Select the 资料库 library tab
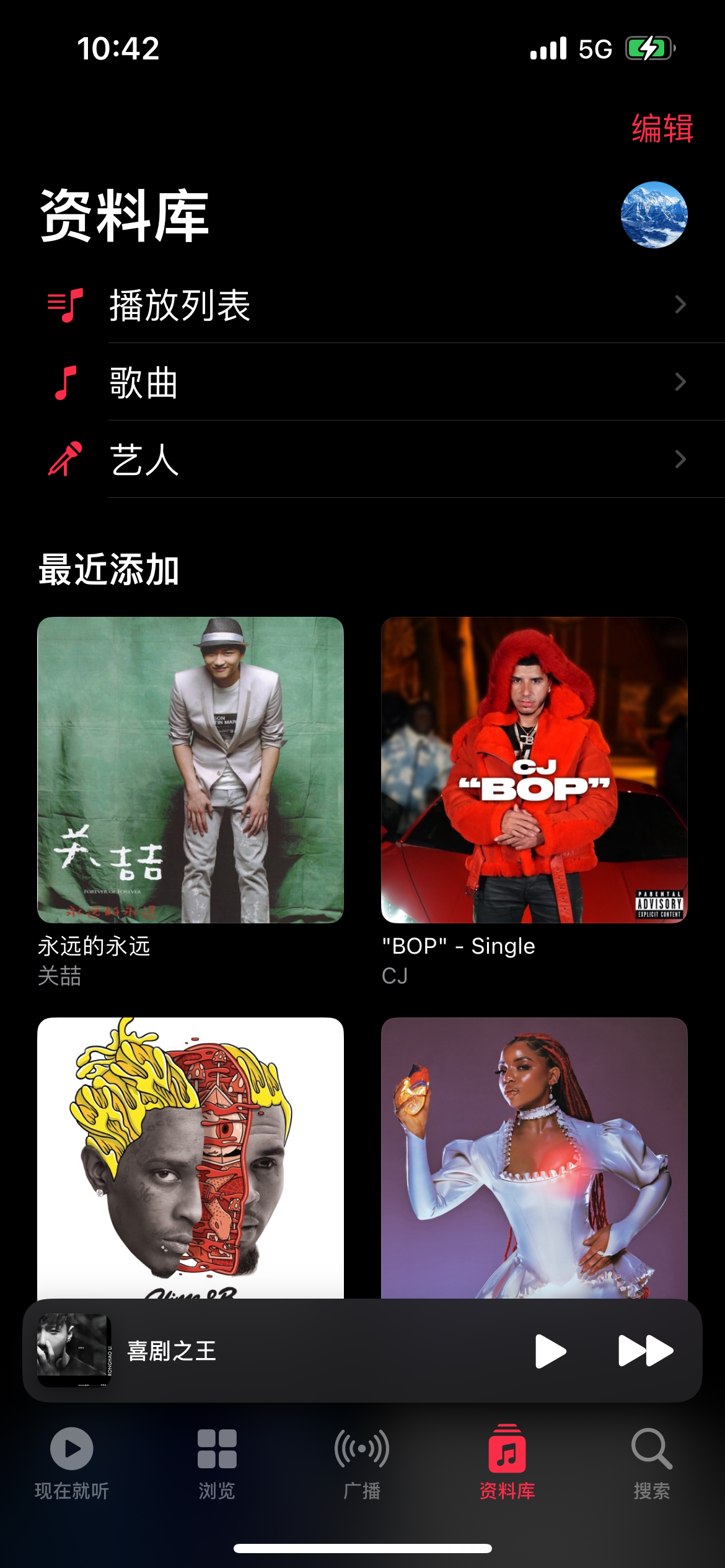 (x=507, y=1463)
